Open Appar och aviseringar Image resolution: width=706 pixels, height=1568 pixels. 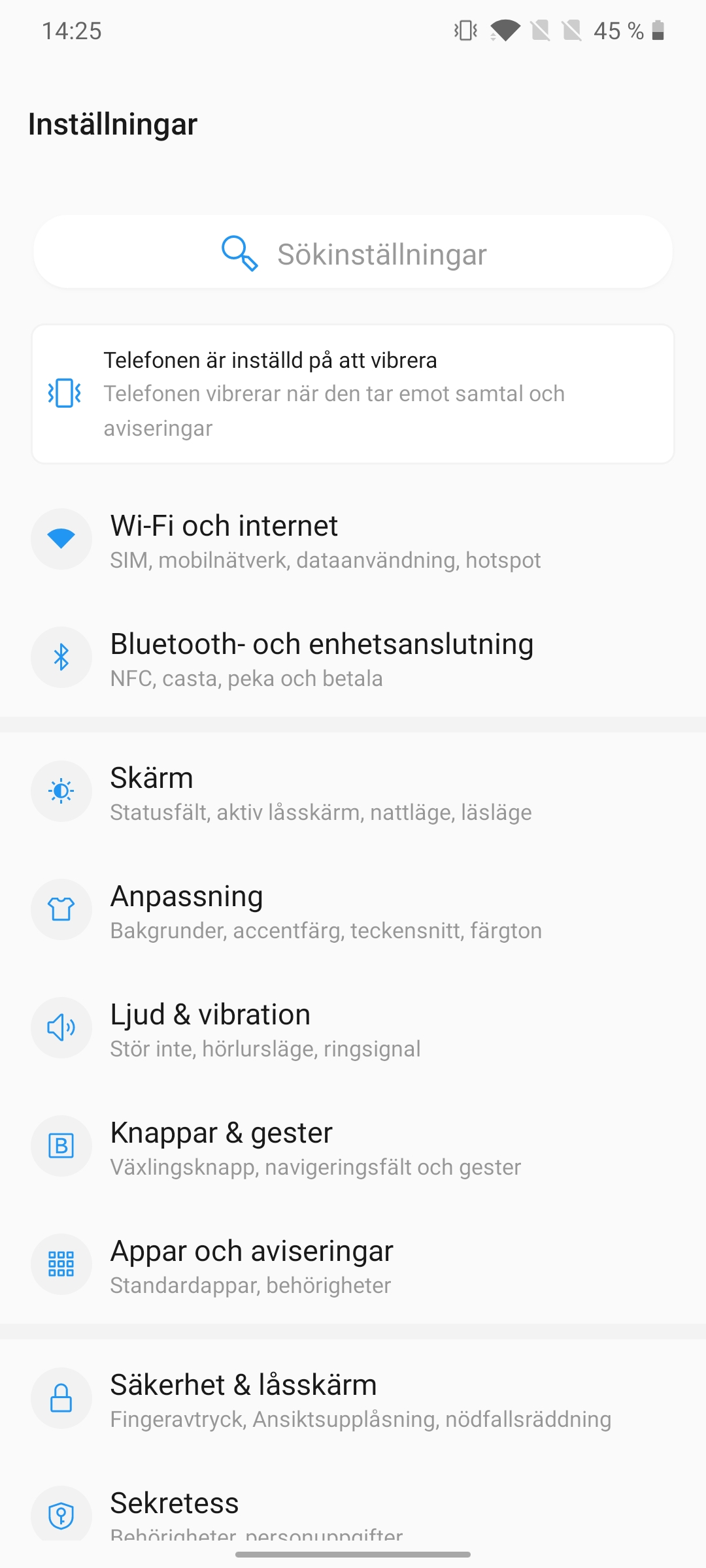(353, 1266)
